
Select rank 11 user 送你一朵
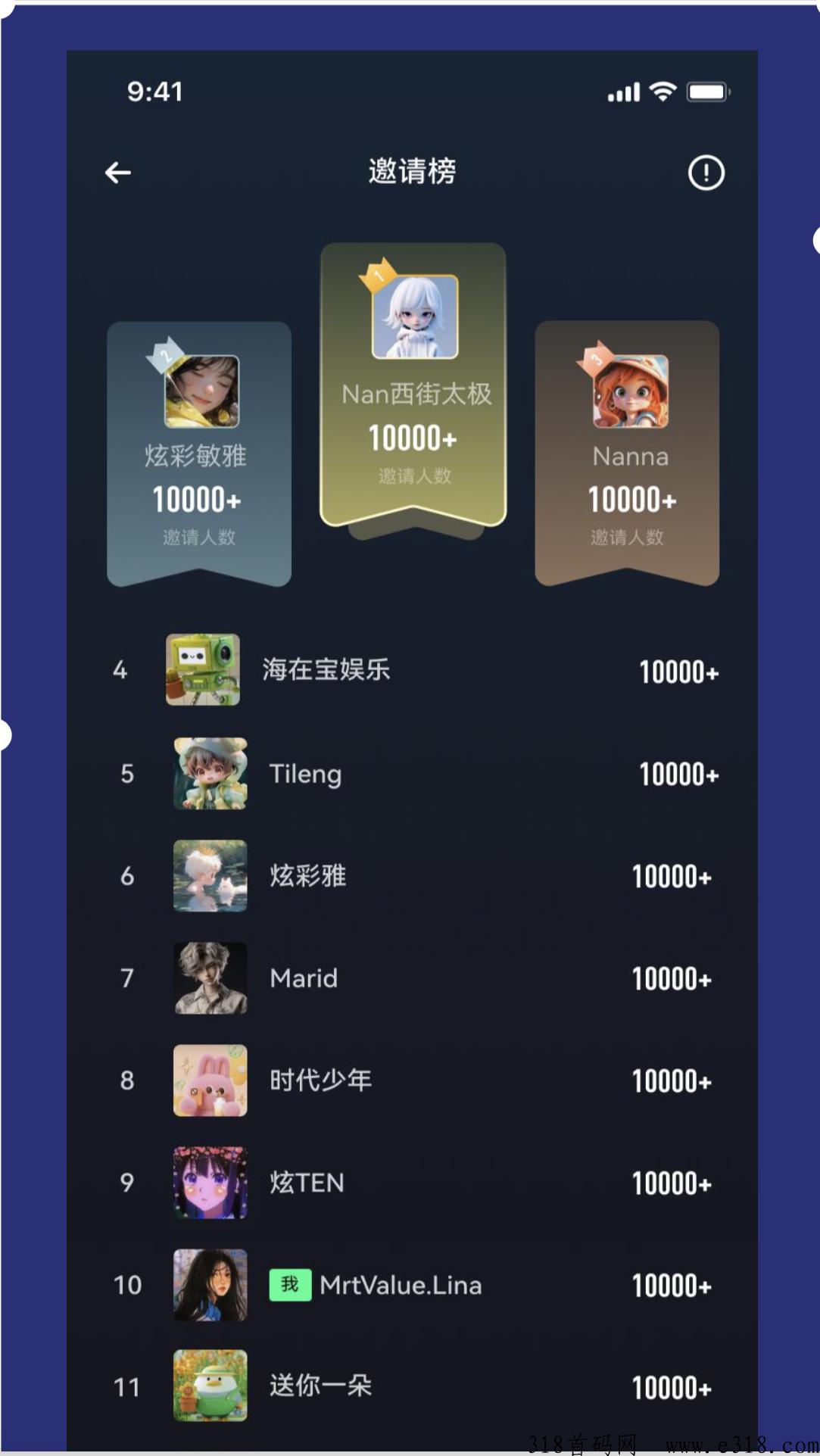(413, 1386)
